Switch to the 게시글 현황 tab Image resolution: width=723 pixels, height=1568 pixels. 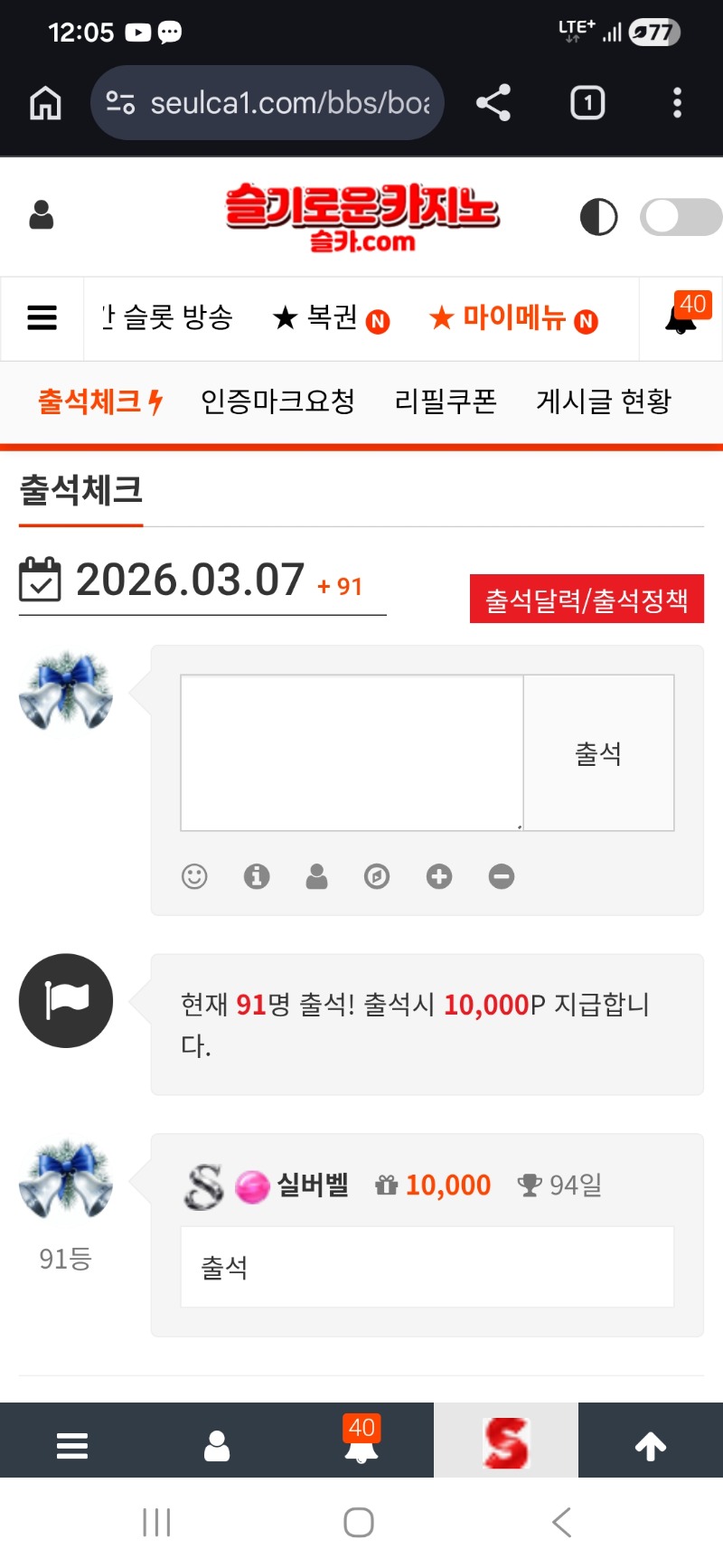click(x=604, y=401)
